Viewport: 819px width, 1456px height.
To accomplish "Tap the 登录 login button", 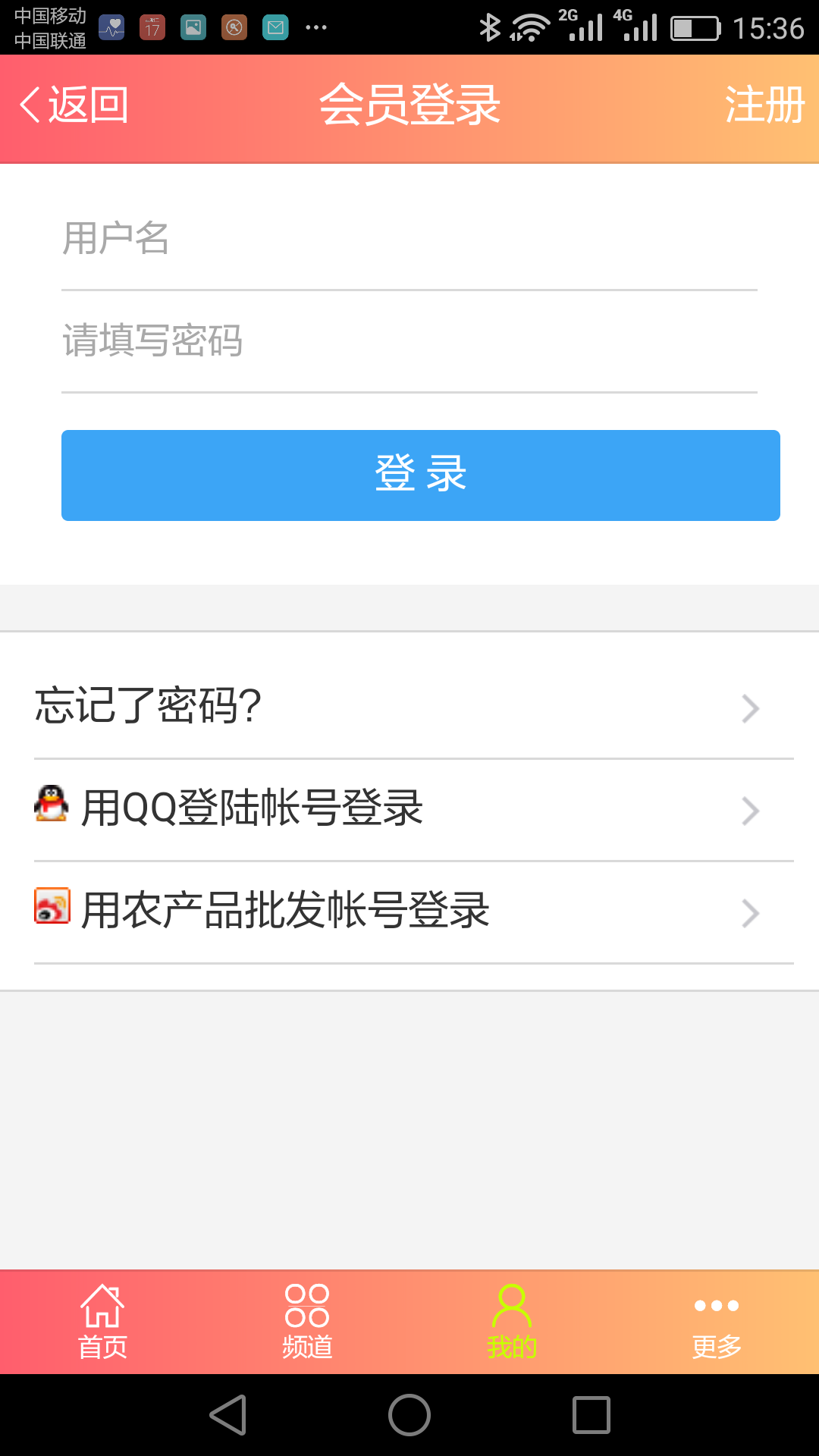I will [420, 475].
